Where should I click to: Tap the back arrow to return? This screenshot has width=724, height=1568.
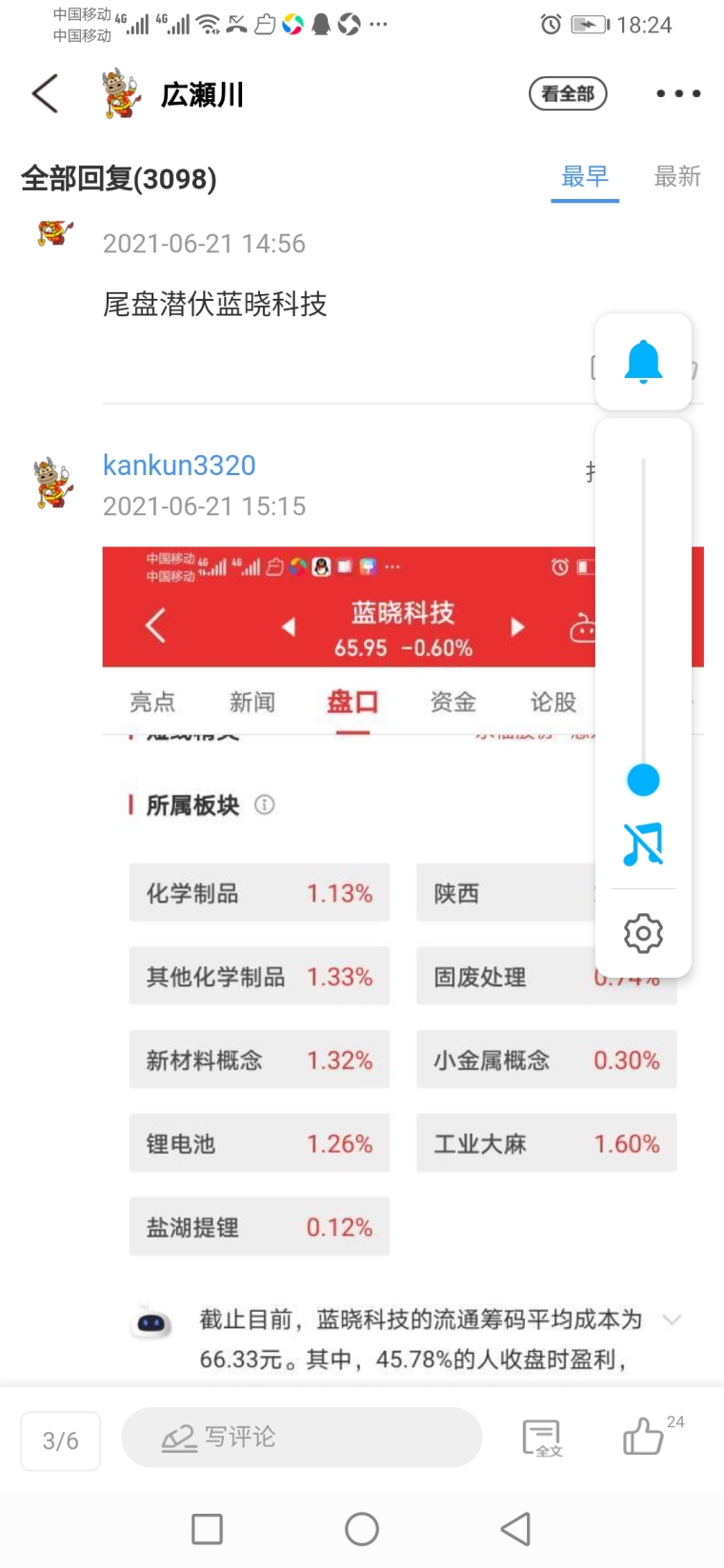click(x=44, y=93)
